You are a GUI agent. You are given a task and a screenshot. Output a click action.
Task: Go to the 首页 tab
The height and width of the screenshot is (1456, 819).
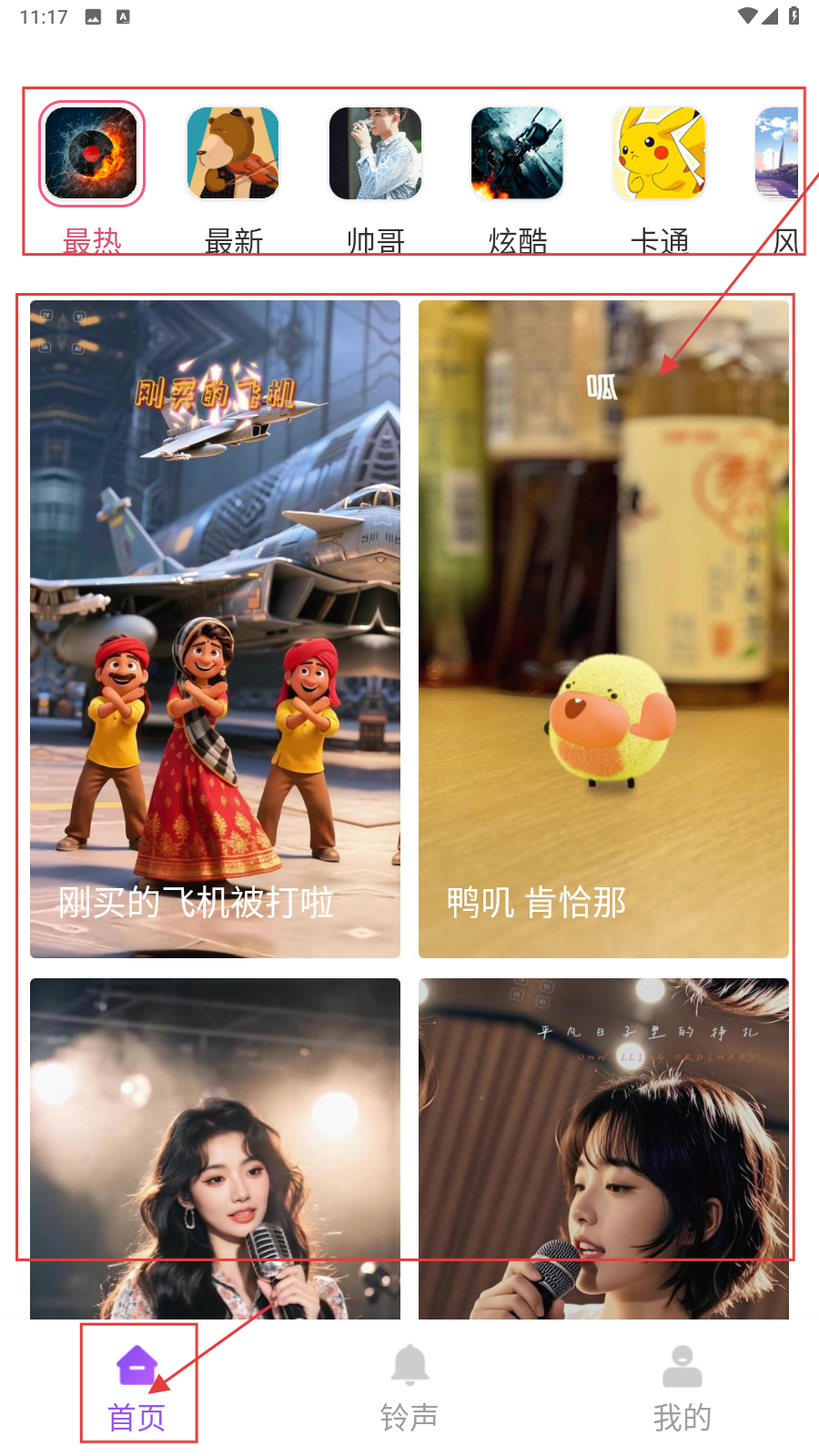click(136, 1384)
